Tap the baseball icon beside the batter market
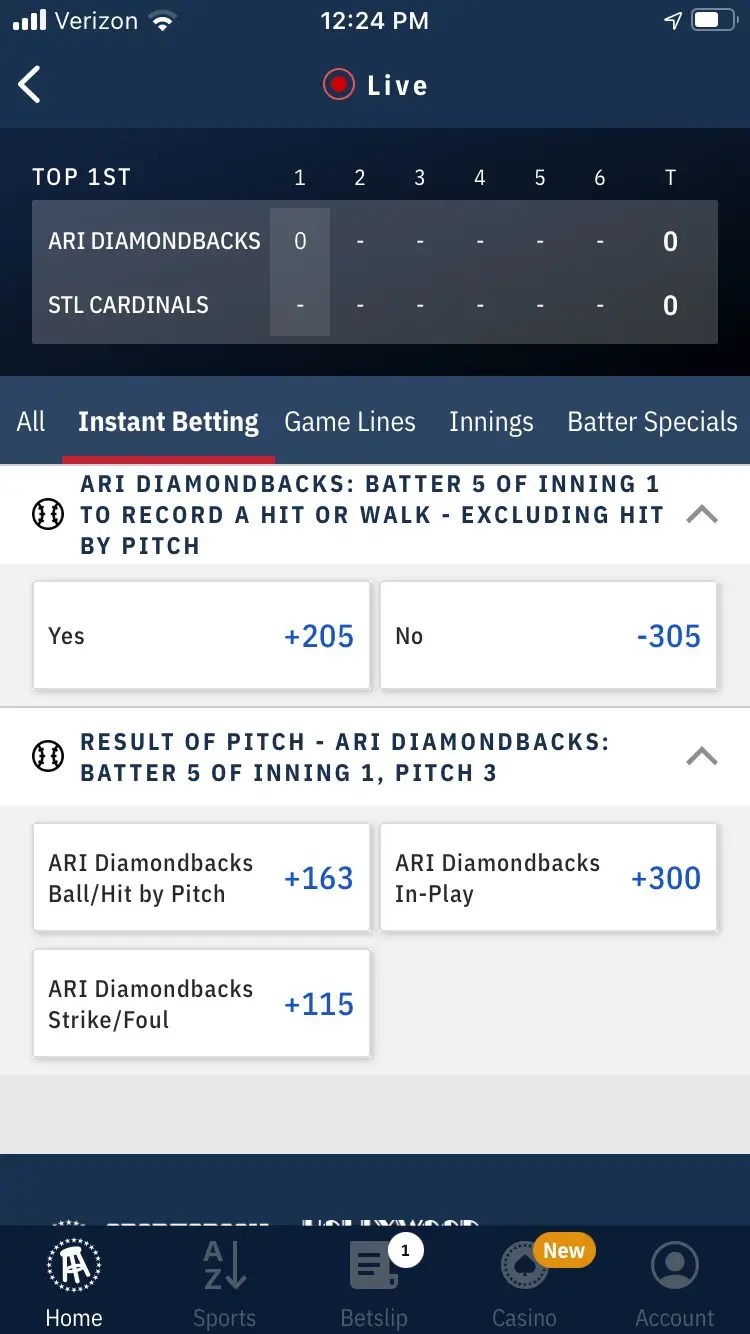This screenshot has width=750, height=1334. point(48,514)
